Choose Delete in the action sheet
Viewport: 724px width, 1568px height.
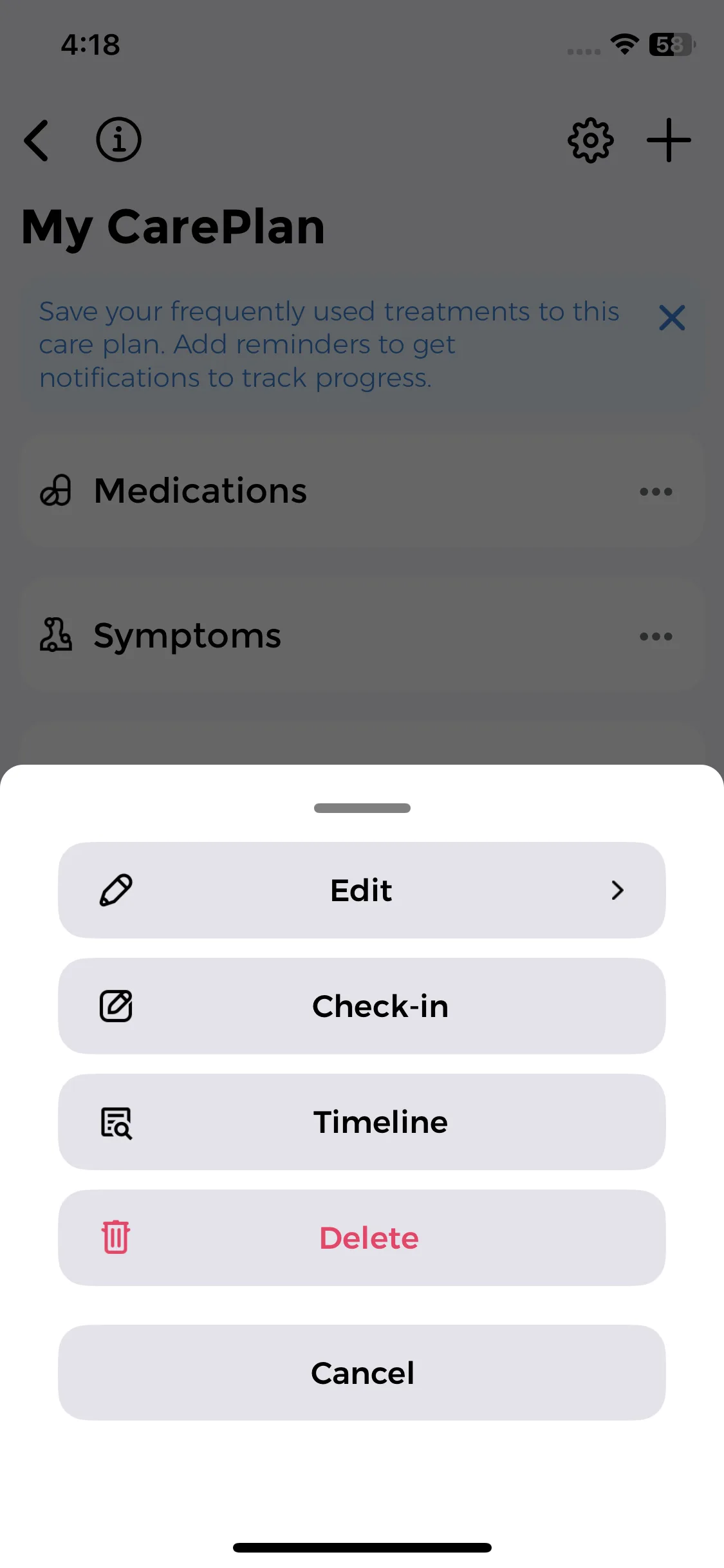[x=362, y=1238]
